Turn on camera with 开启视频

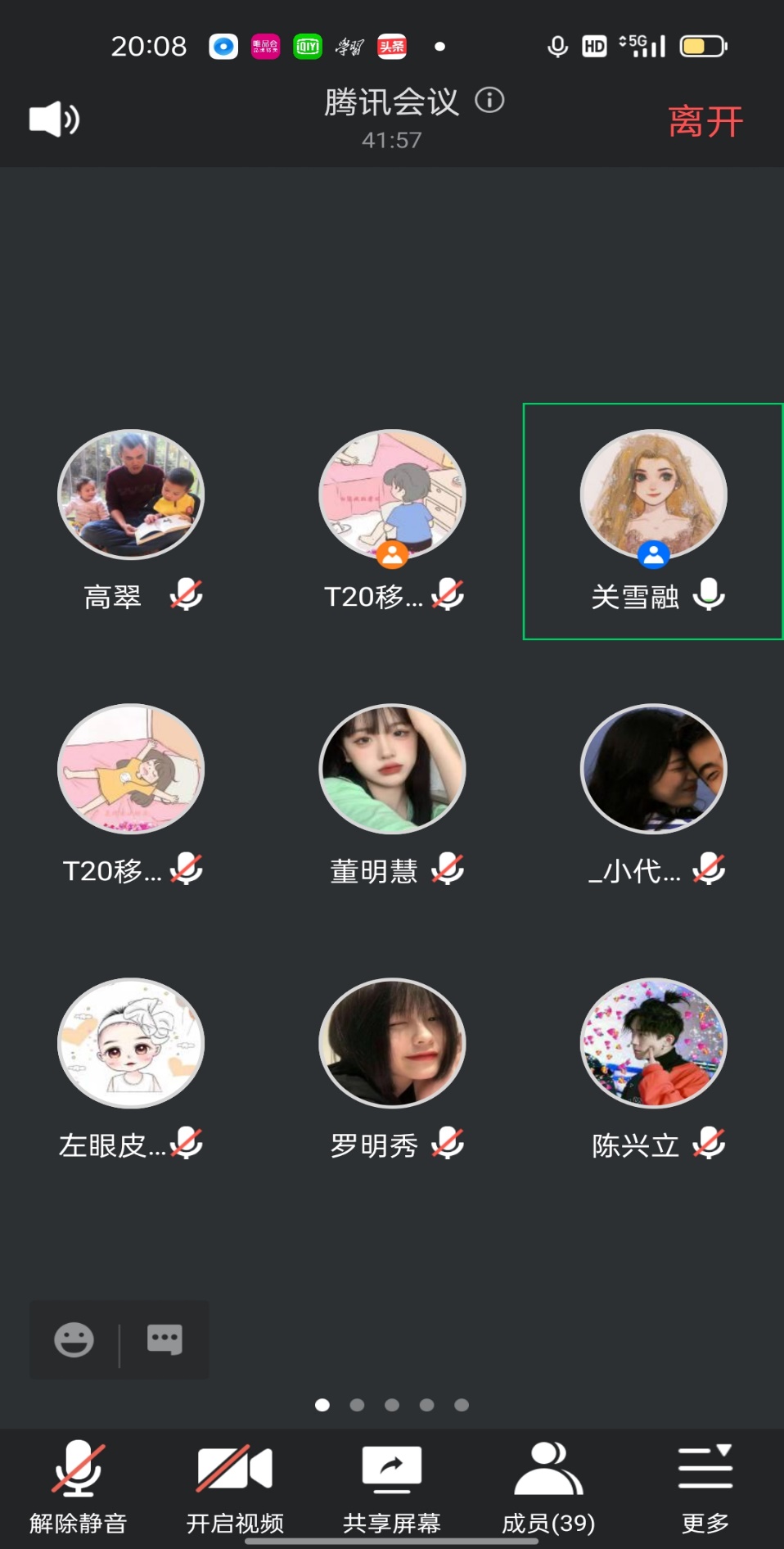click(235, 1486)
